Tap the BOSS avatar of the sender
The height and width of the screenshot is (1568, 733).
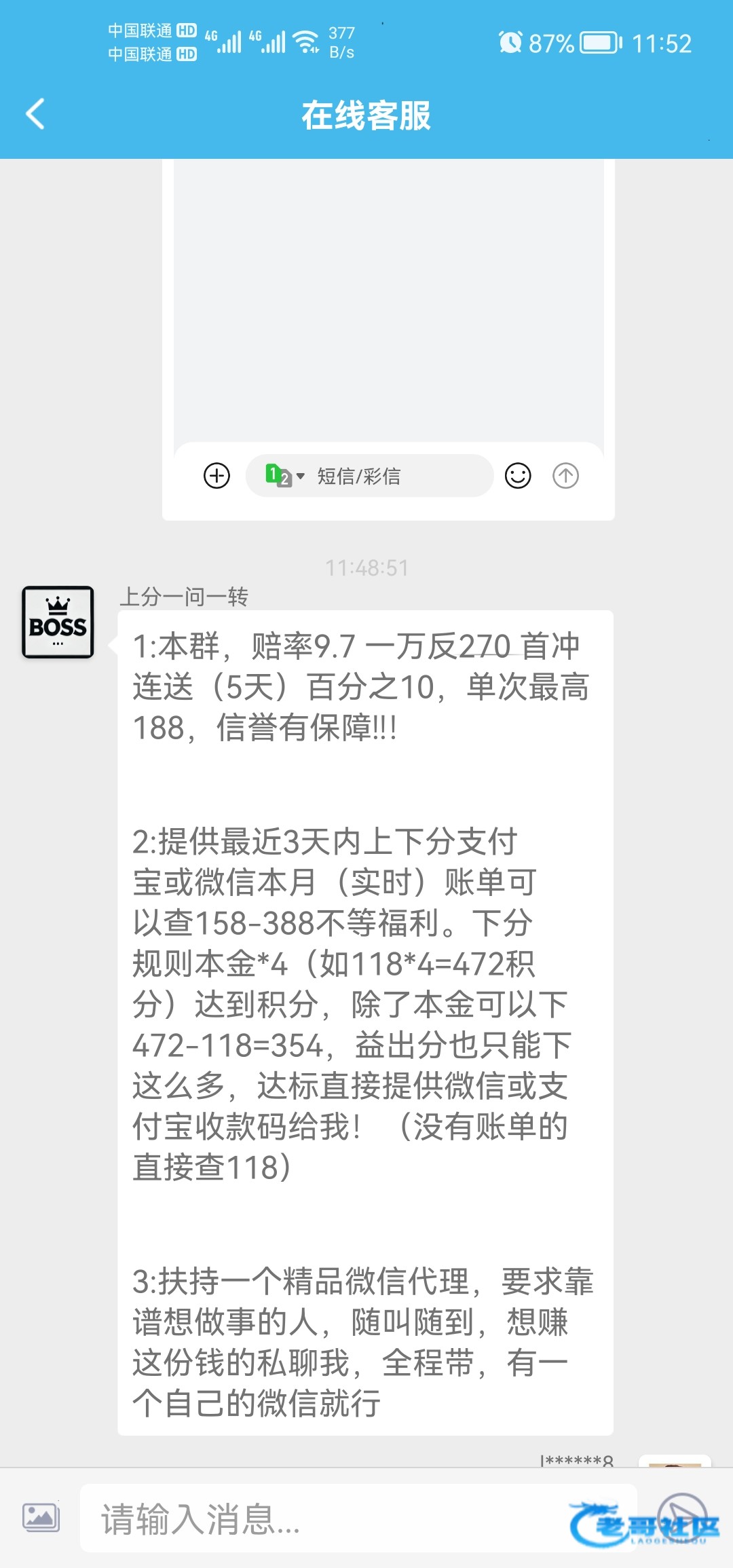pos(58,622)
